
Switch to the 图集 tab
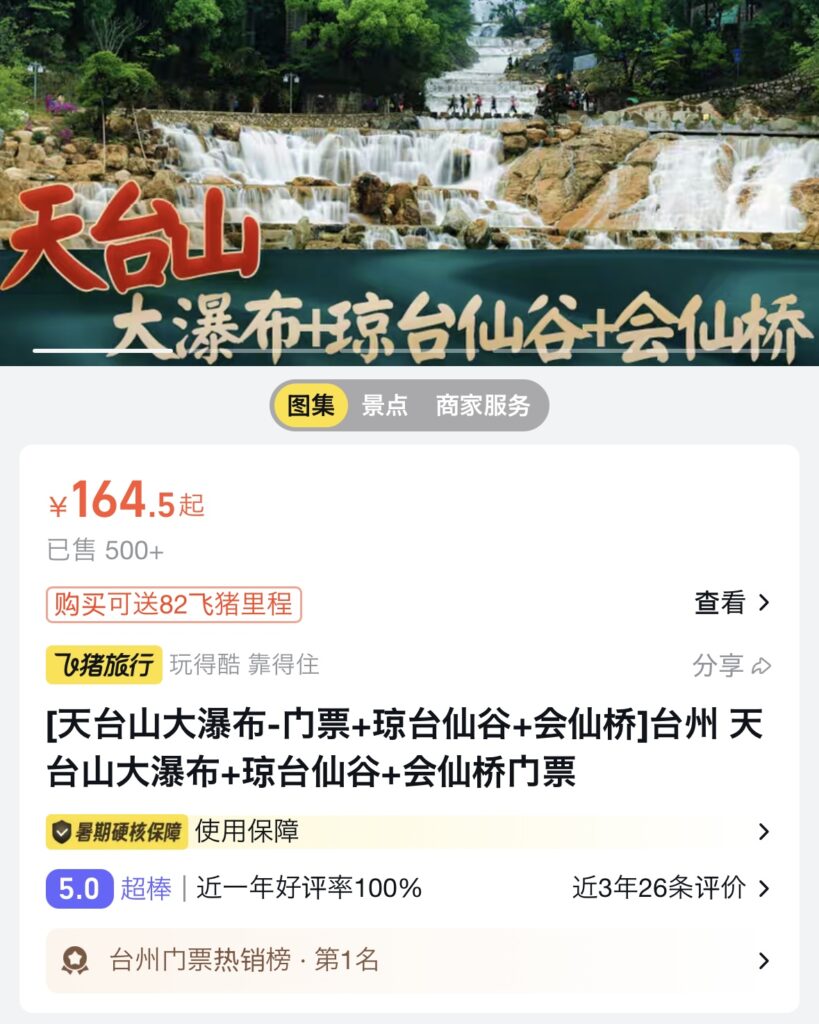310,405
